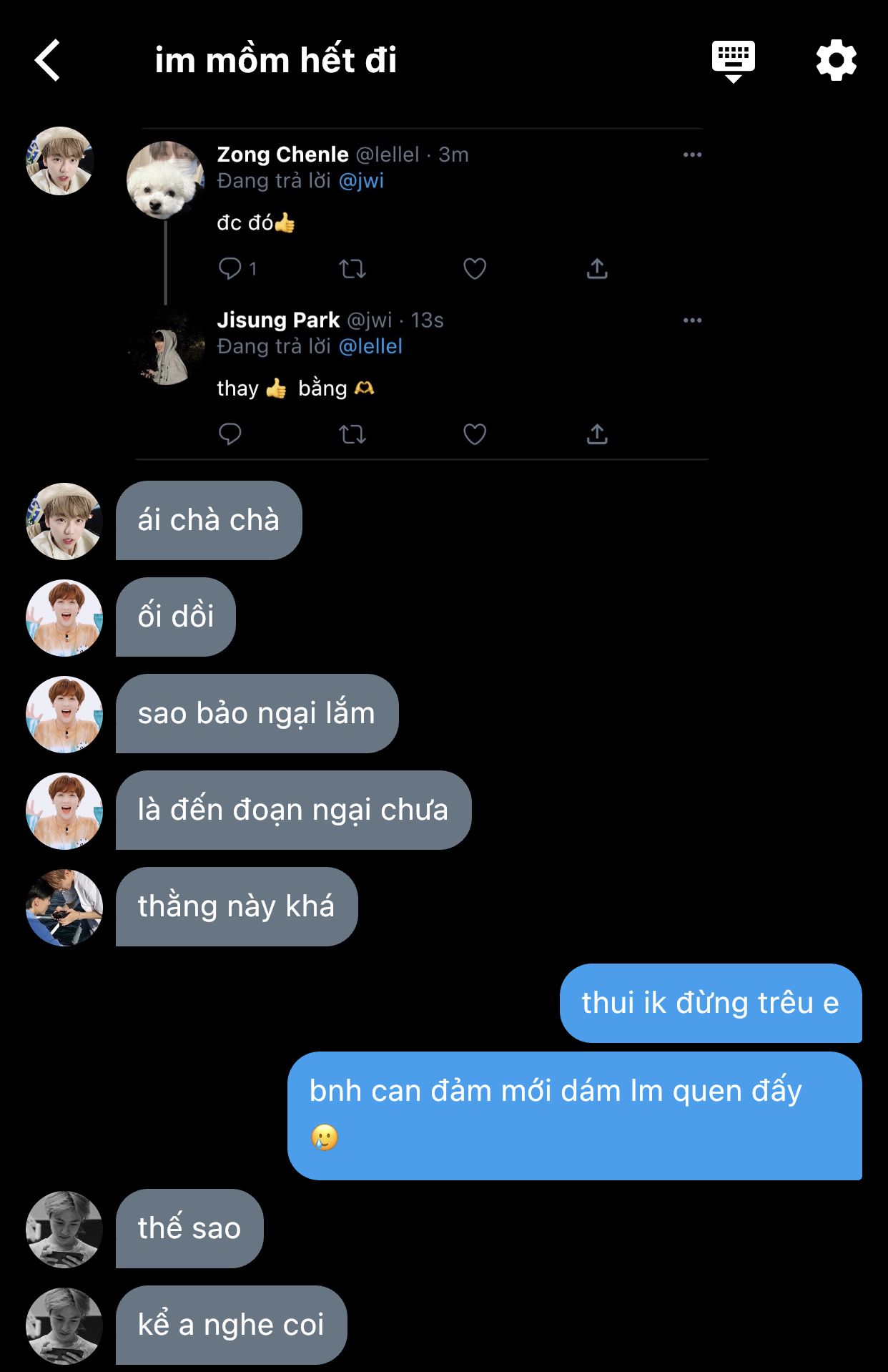
Task: Open the shared tweet screenshot image
Action: pyautogui.click(x=422, y=293)
